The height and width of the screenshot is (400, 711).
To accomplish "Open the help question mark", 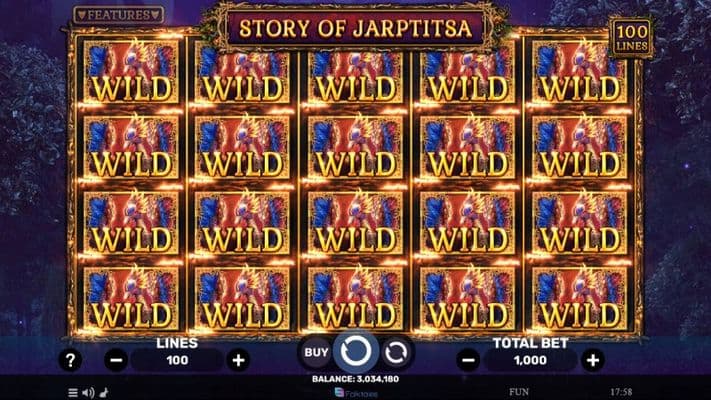I will point(70,360).
